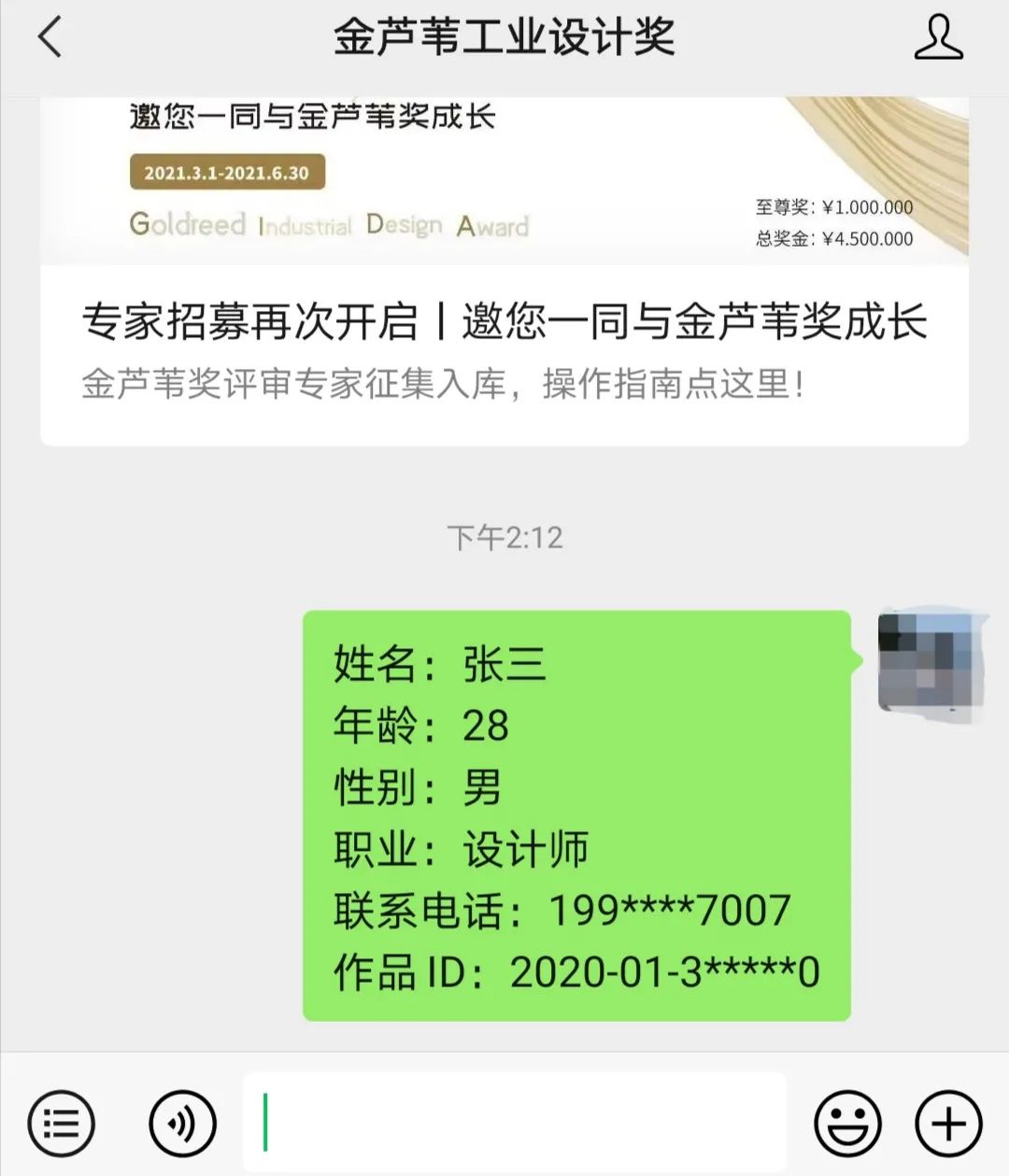Focus the message text field
This screenshot has width=1009, height=1176.
pyautogui.click(x=514, y=1122)
